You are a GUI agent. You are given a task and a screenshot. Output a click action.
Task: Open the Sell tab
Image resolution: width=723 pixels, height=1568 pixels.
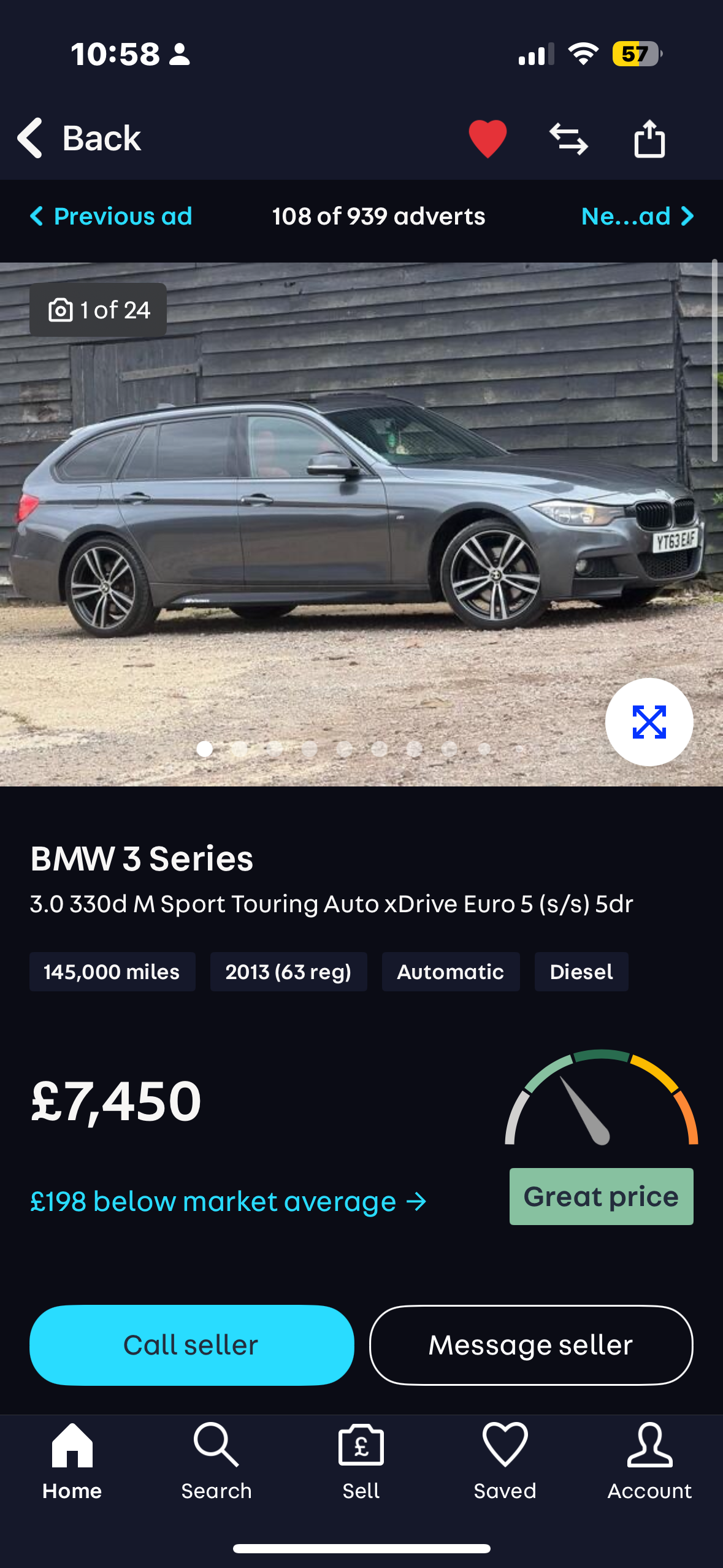[361, 1462]
